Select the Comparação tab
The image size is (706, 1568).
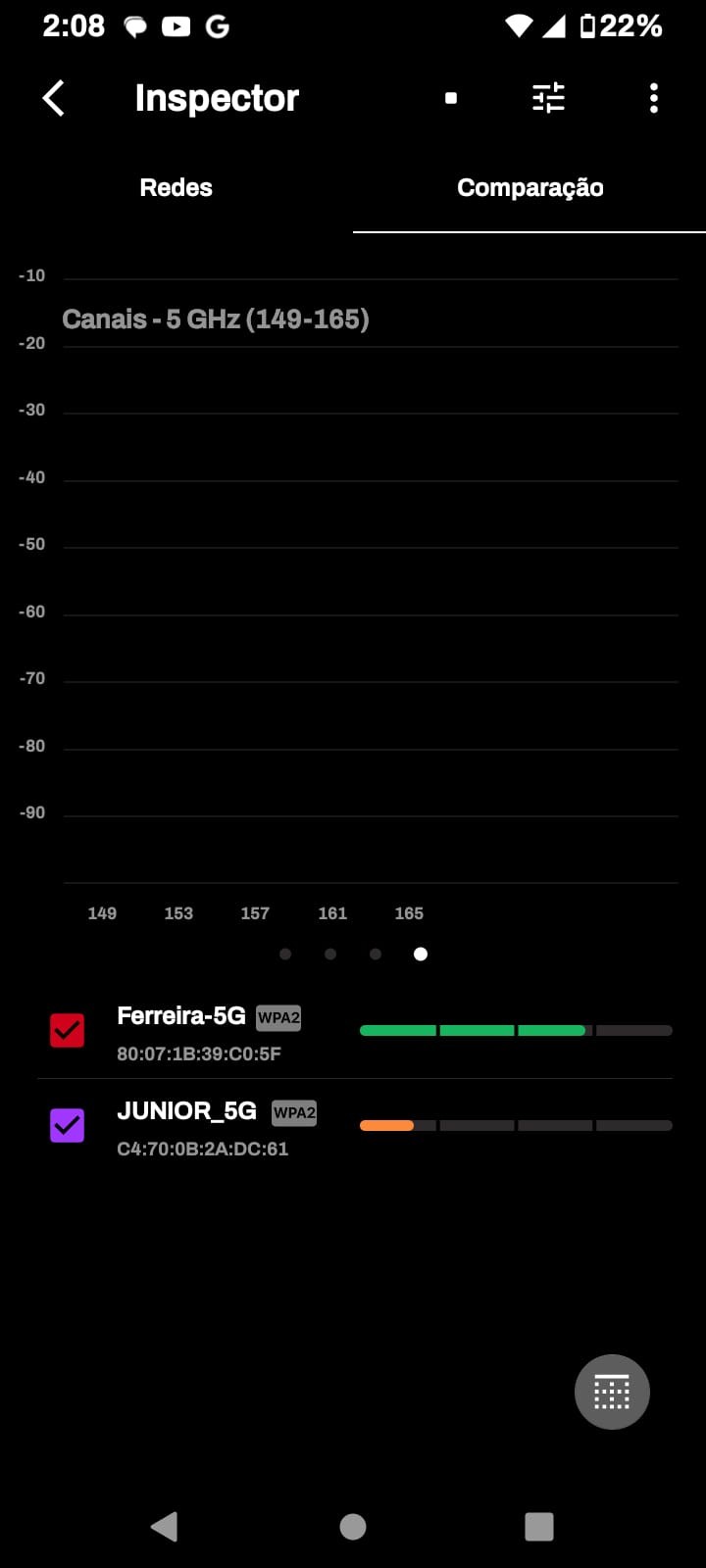pos(529,187)
